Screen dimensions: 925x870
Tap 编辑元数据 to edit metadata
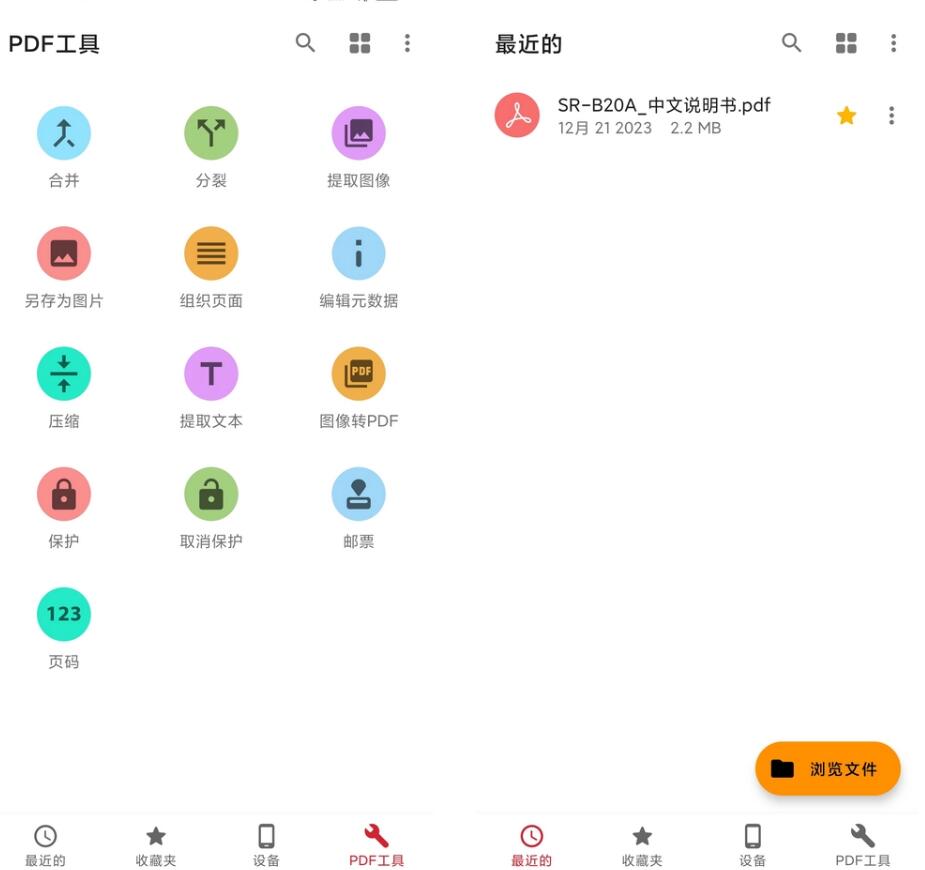pos(358,254)
